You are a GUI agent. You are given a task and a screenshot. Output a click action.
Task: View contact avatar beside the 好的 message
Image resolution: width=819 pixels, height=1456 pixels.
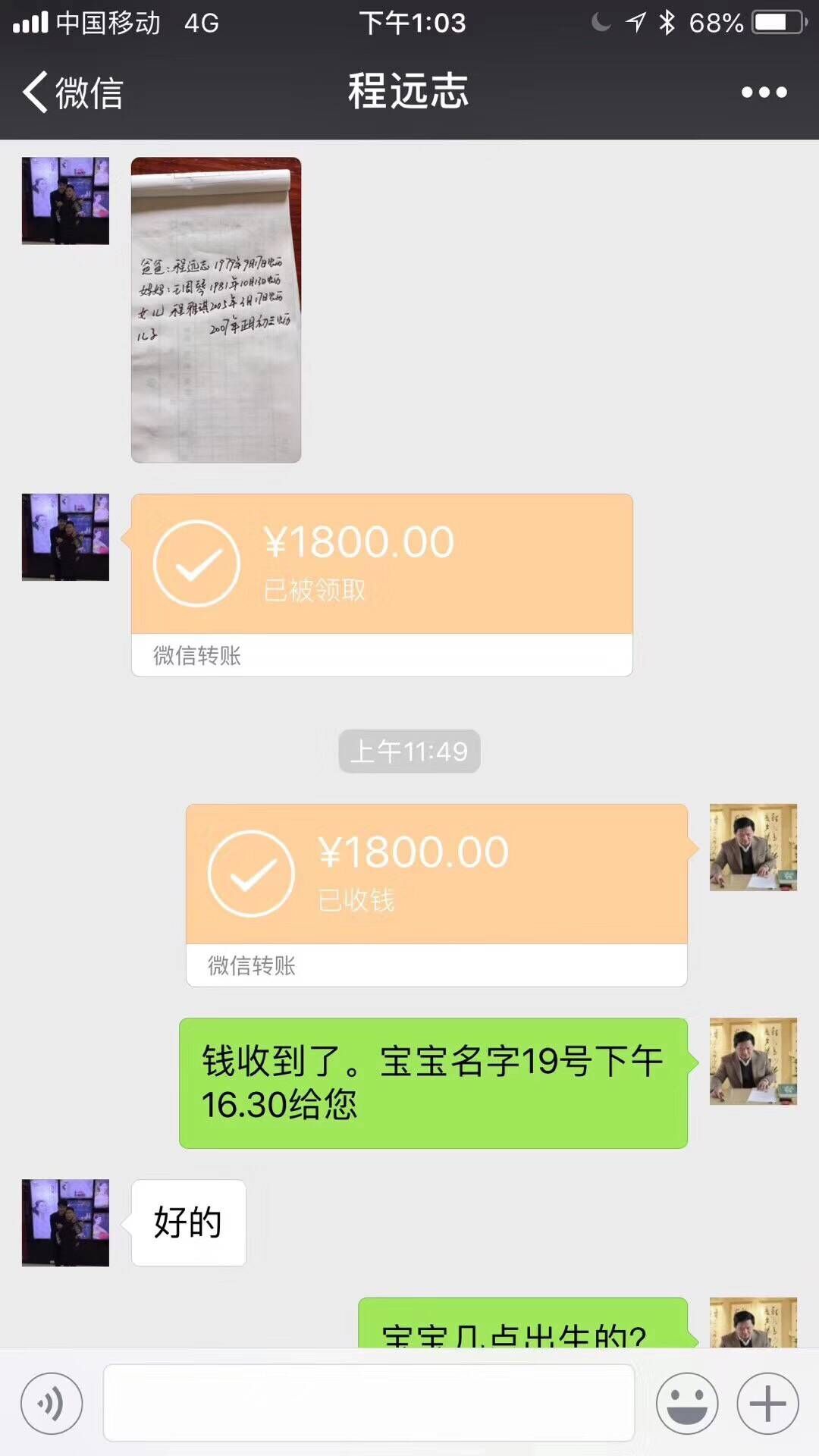[65, 1222]
